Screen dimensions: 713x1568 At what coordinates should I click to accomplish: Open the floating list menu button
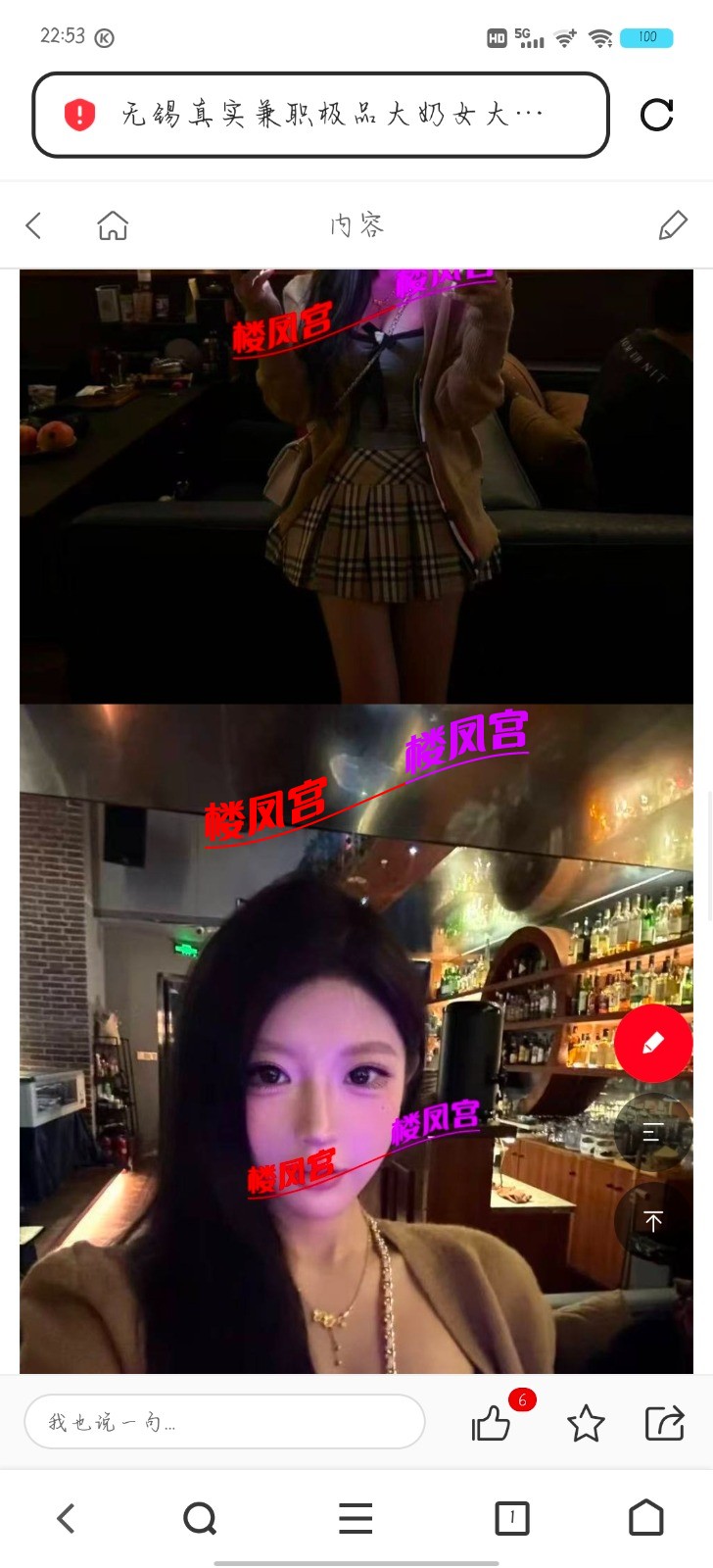coord(653,1133)
